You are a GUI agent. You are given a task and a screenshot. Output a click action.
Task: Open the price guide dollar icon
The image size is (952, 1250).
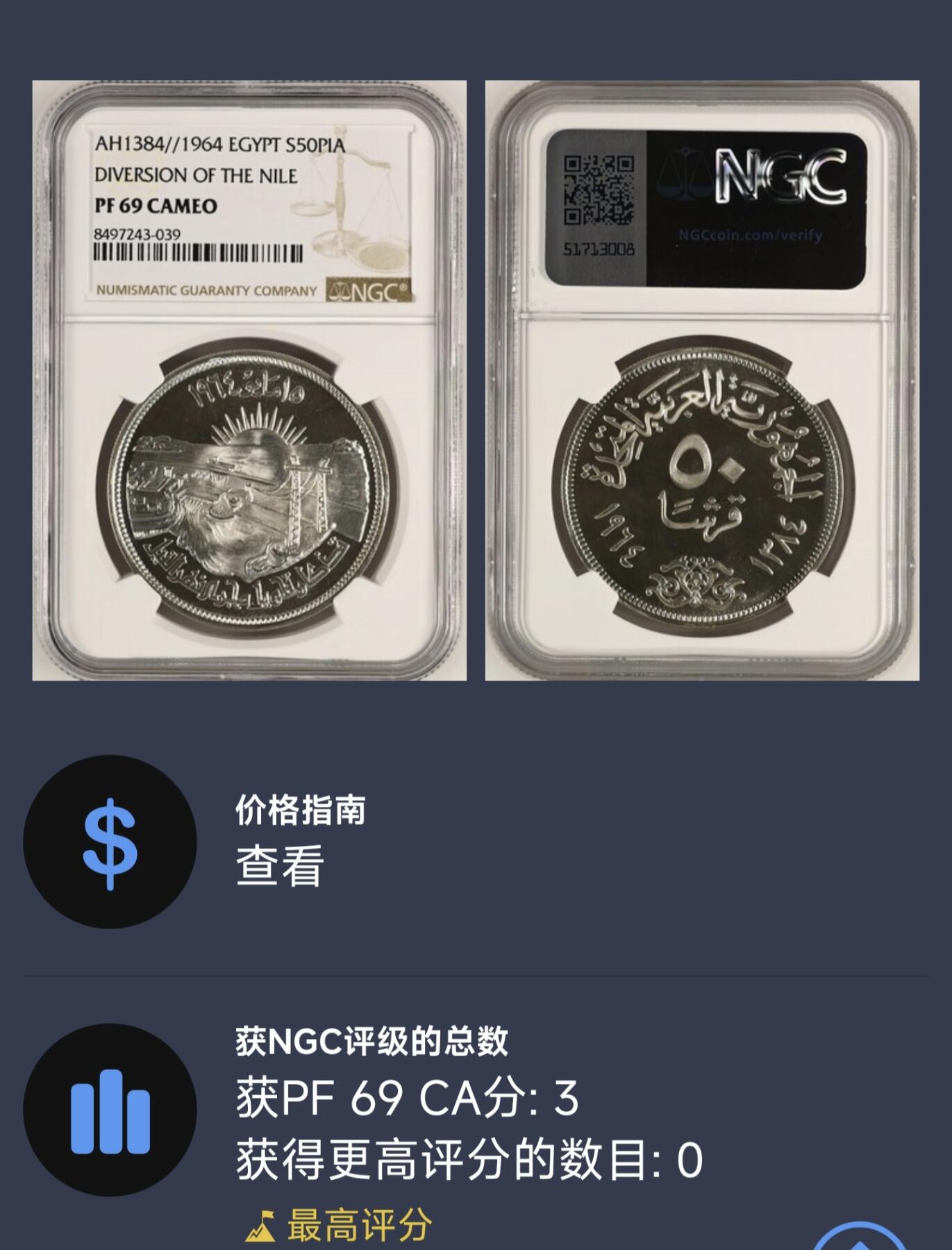tap(109, 846)
